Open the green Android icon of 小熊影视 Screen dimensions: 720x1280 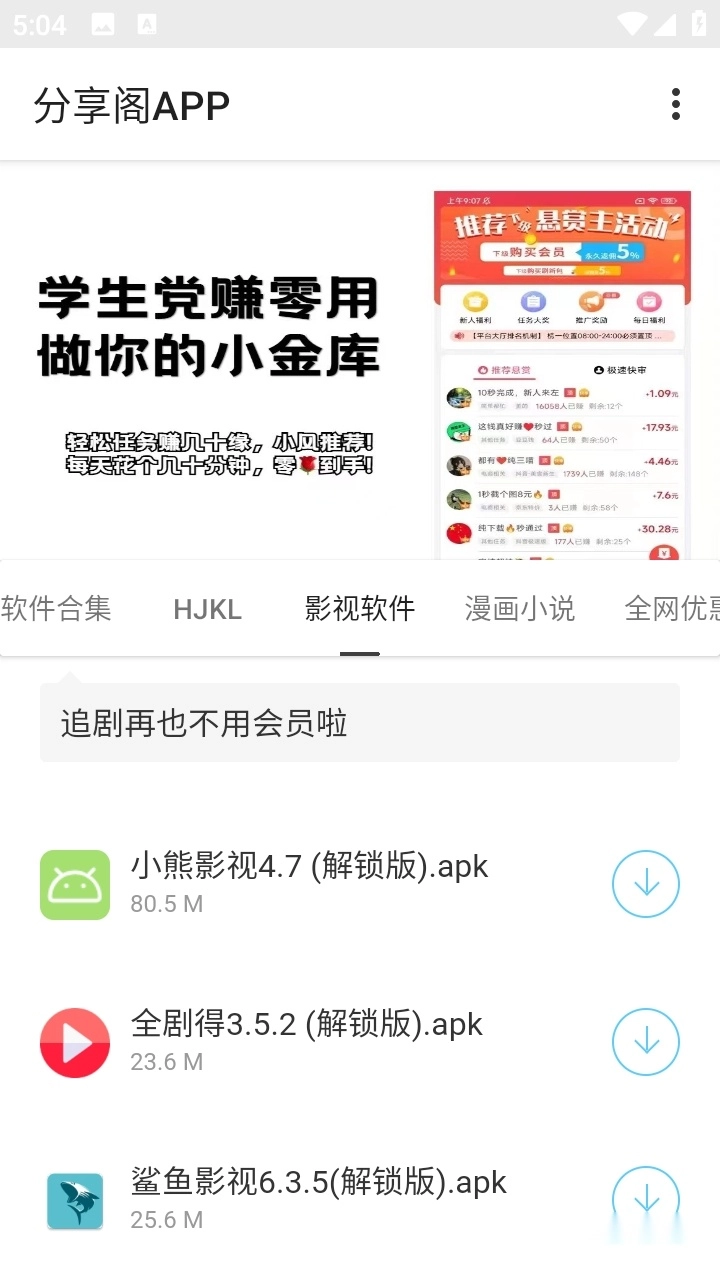(75, 884)
